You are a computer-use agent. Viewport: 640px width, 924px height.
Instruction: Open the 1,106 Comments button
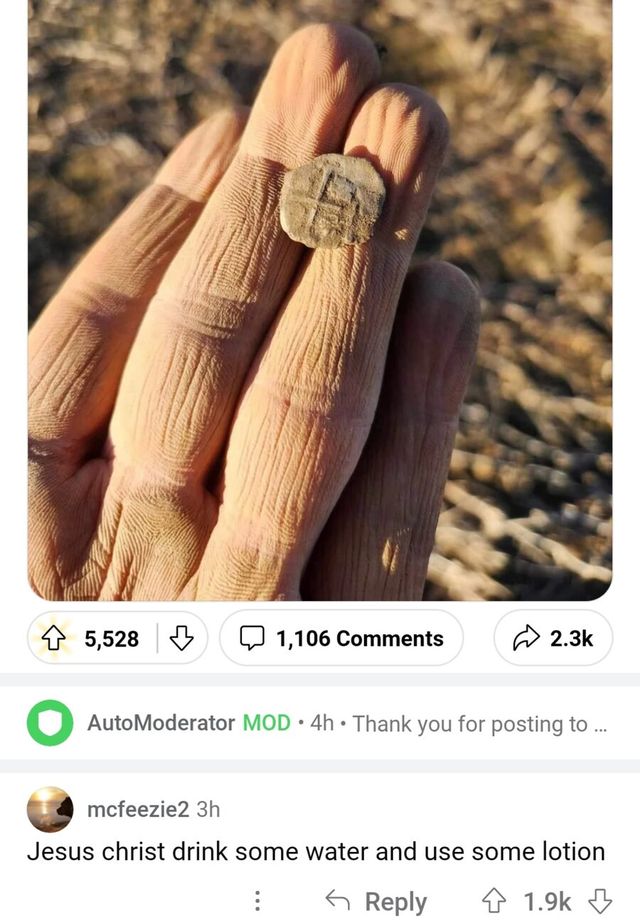tap(340, 638)
